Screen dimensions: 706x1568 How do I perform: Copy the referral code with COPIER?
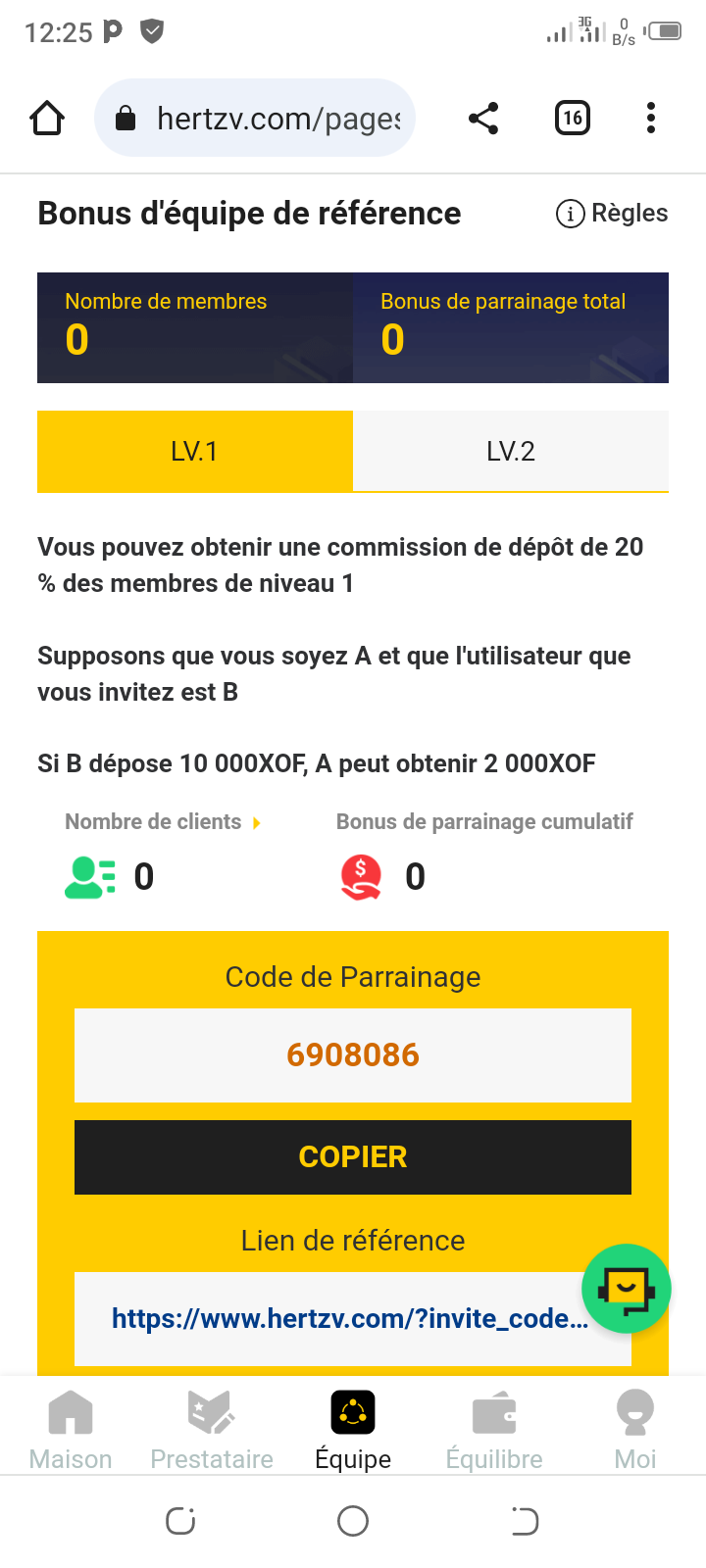point(353,1157)
